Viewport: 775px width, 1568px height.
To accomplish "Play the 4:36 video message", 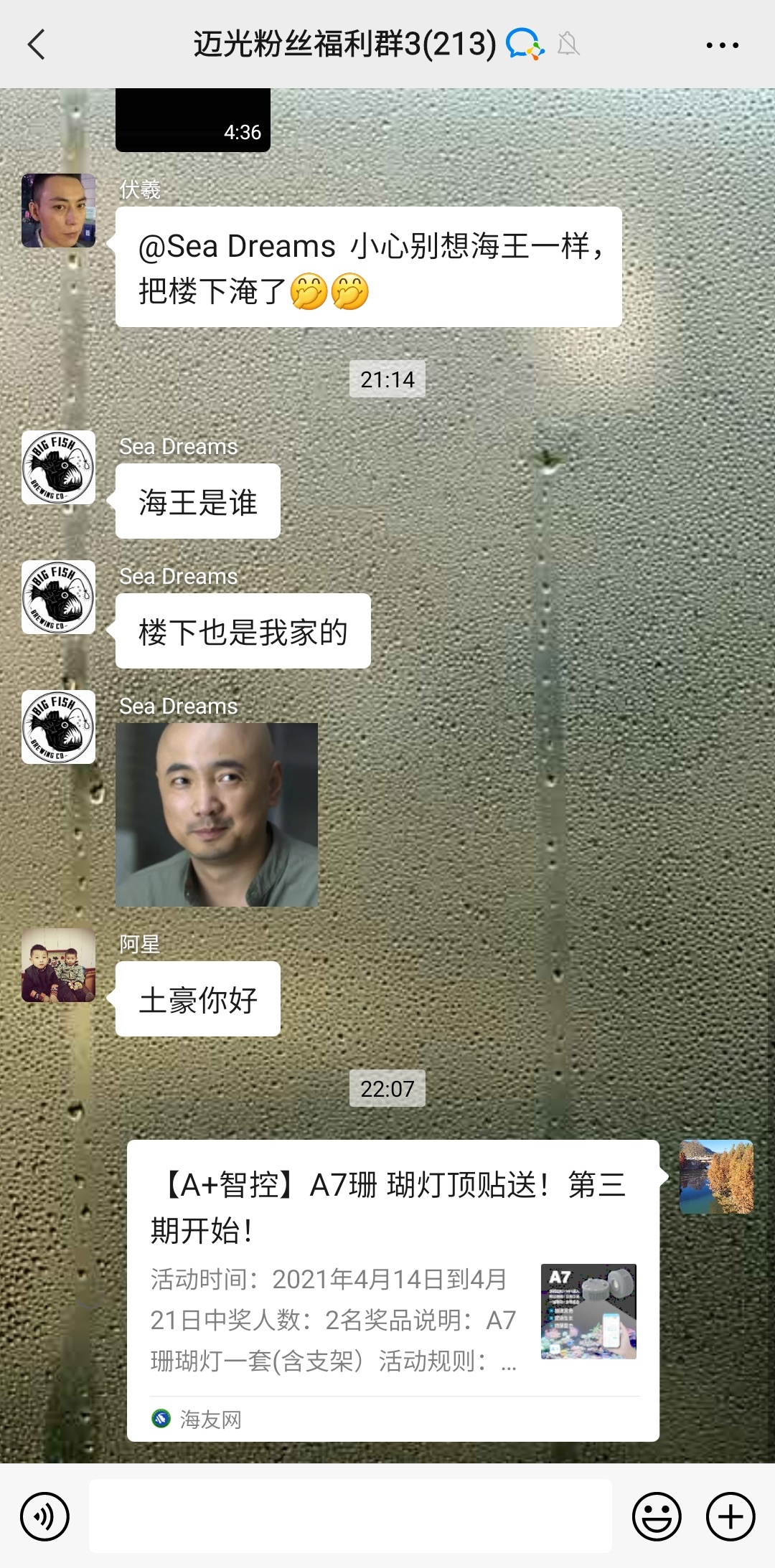I will (x=192, y=120).
